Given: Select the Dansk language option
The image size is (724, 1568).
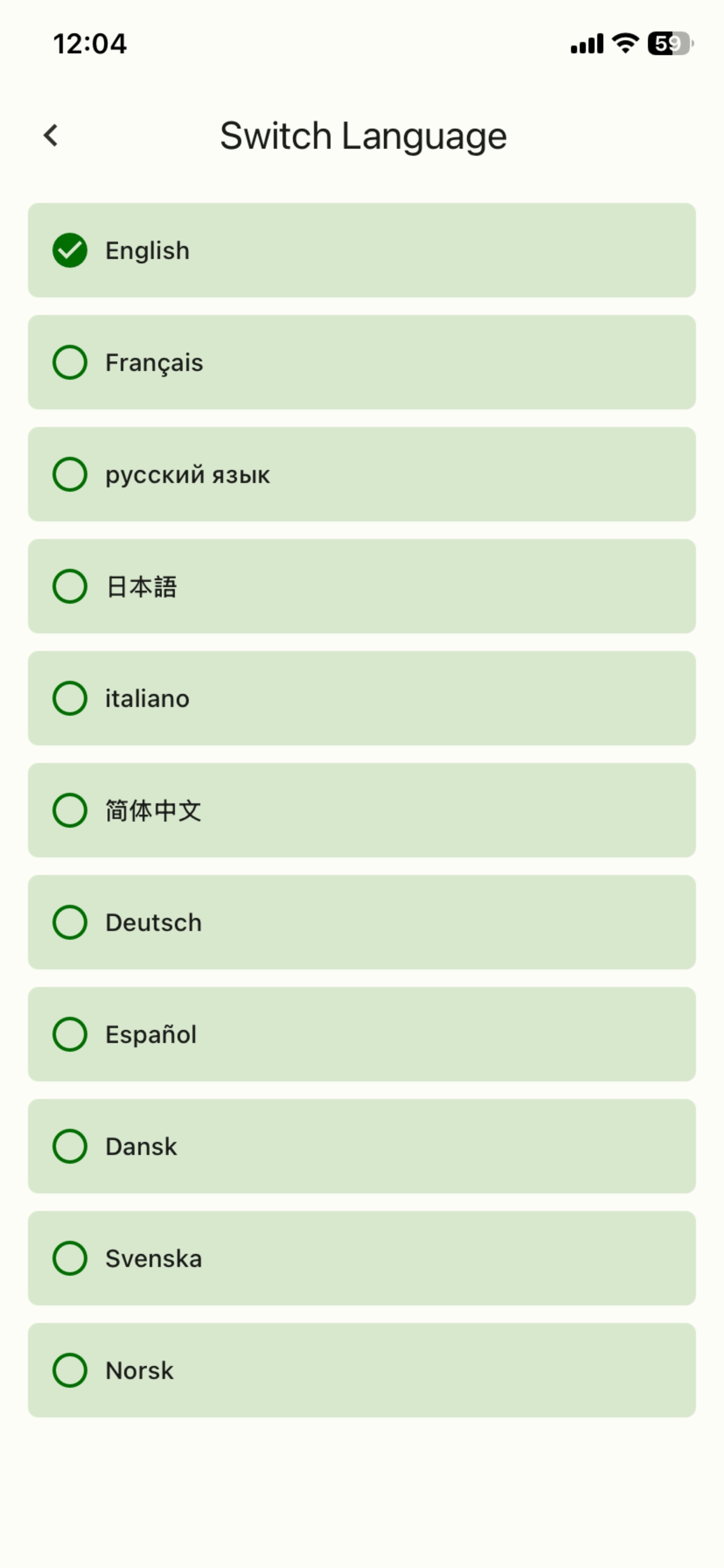Looking at the screenshot, I should coord(362,1146).
